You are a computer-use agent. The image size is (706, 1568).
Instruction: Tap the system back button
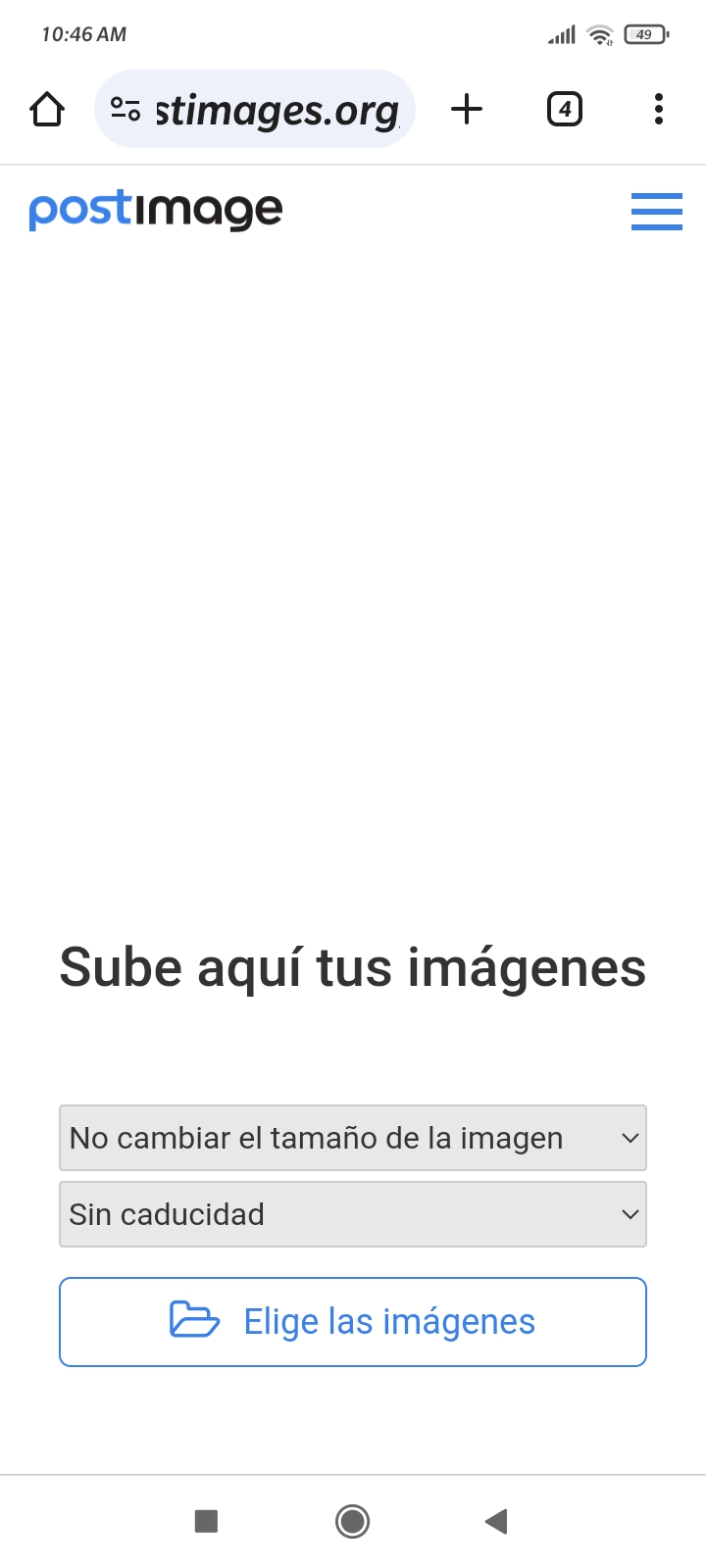pos(496,1521)
